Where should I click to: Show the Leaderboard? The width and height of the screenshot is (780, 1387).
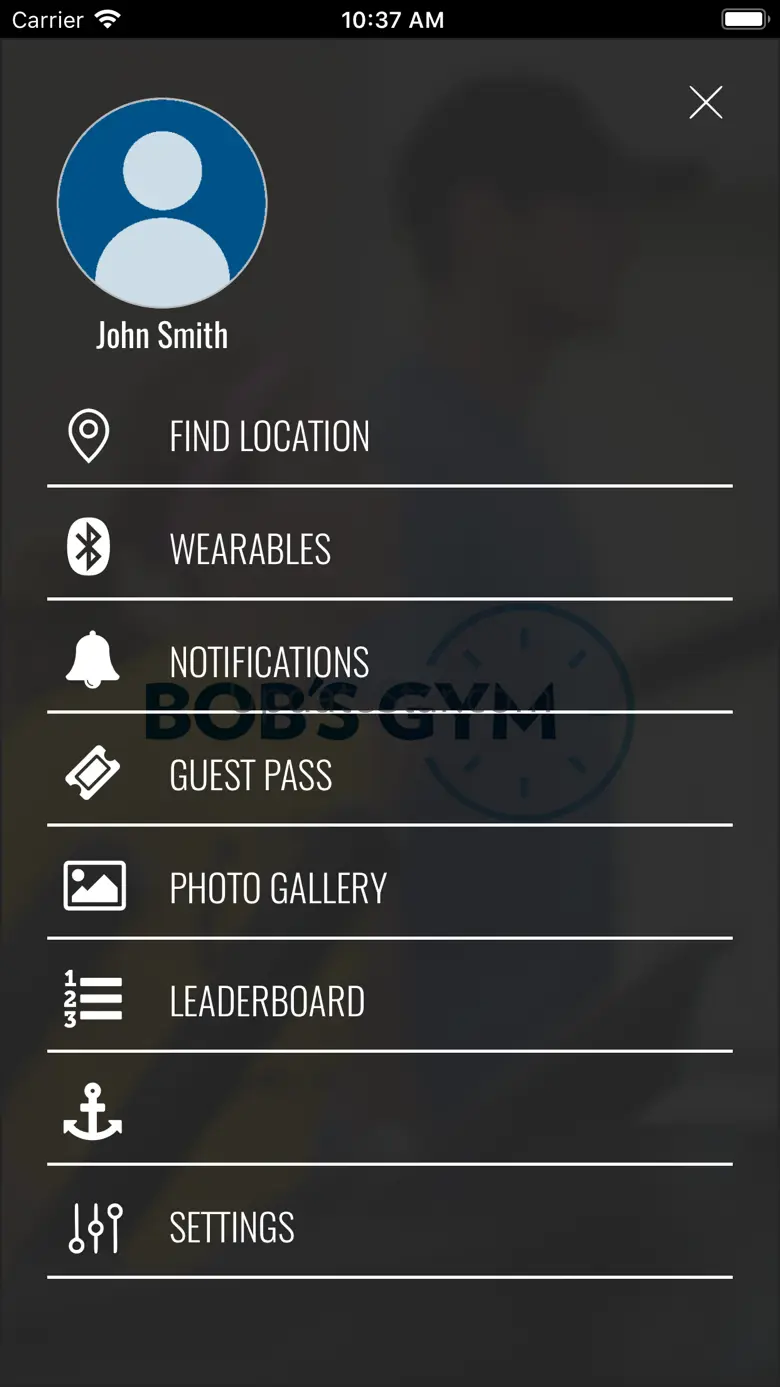(x=267, y=1002)
